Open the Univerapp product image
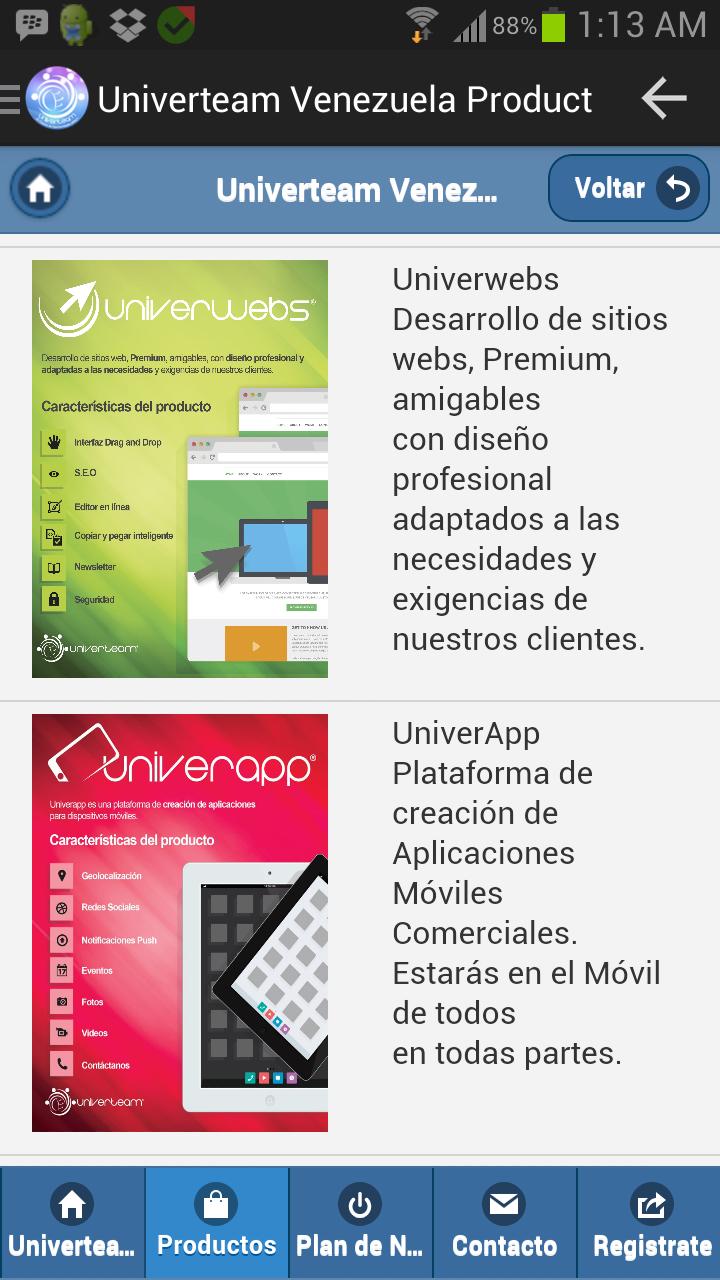The height and width of the screenshot is (1280, 720). tap(180, 922)
